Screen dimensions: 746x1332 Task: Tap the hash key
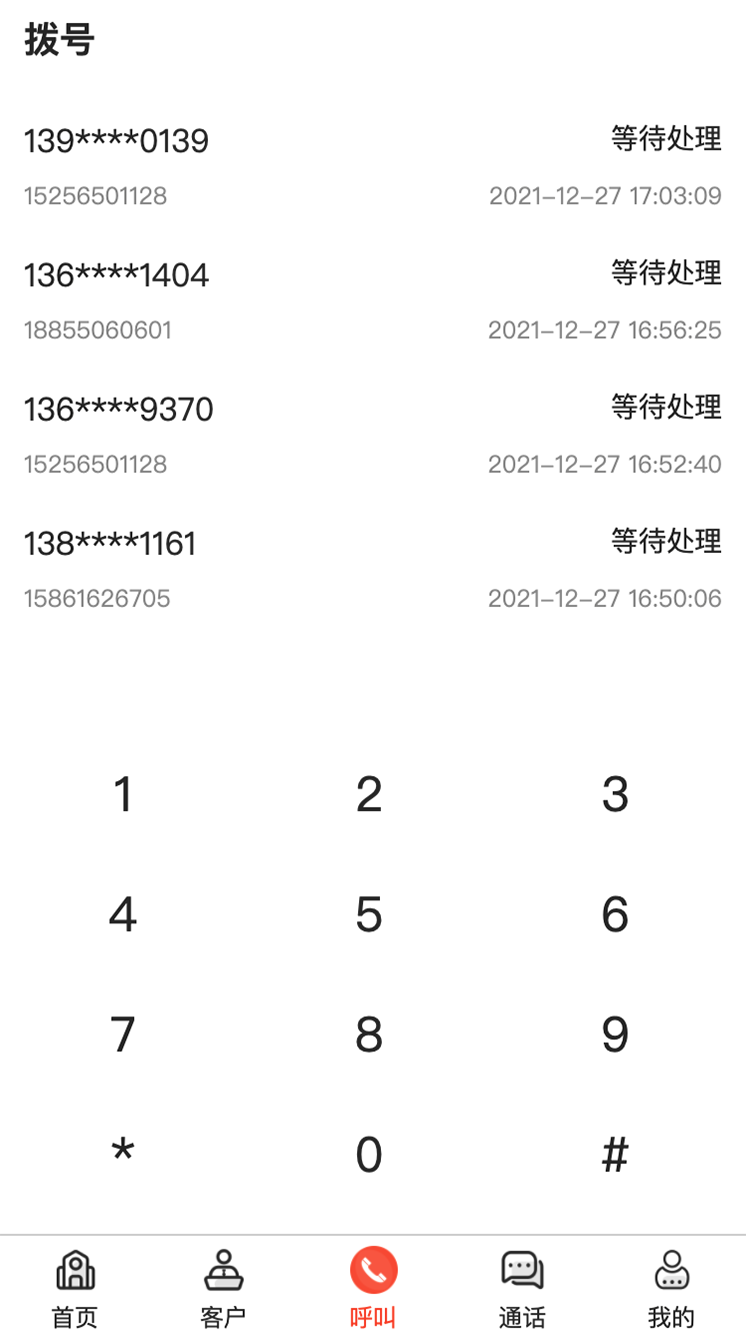pyautogui.click(x=615, y=1156)
